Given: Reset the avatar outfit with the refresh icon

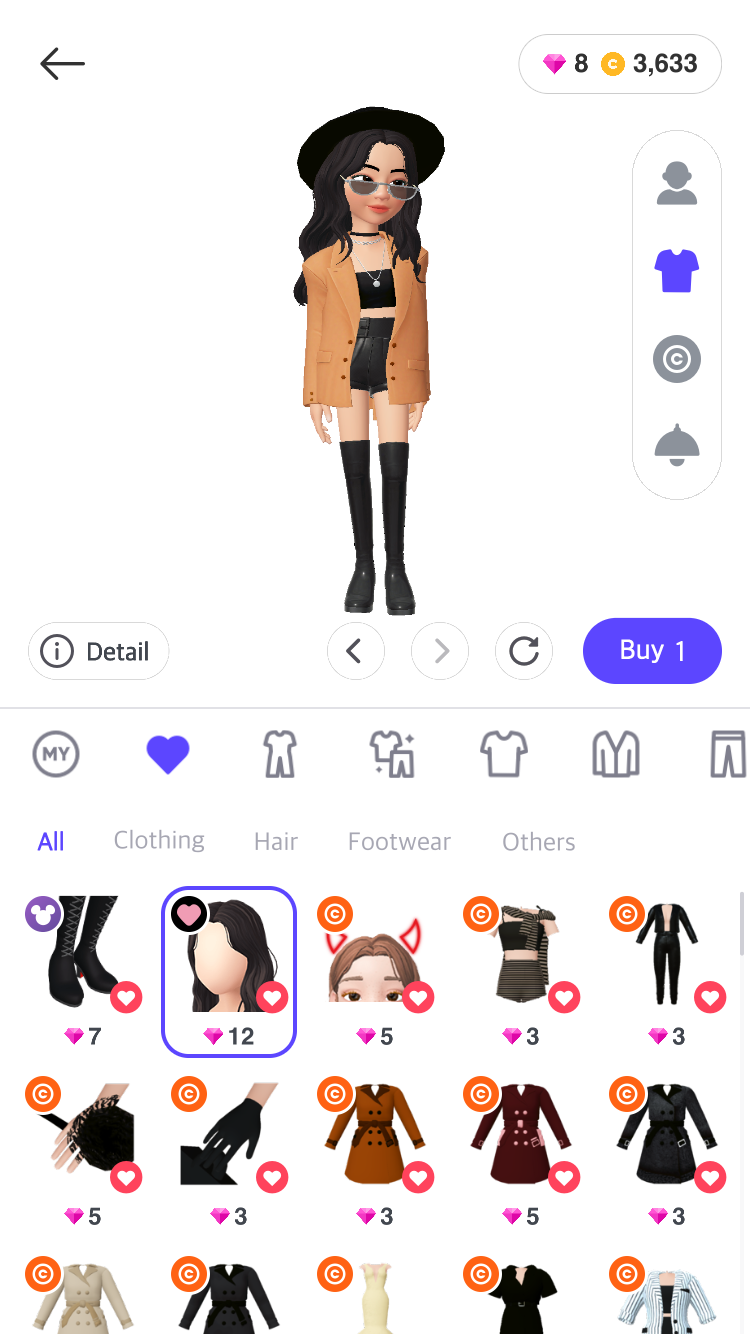Looking at the screenshot, I should (524, 652).
